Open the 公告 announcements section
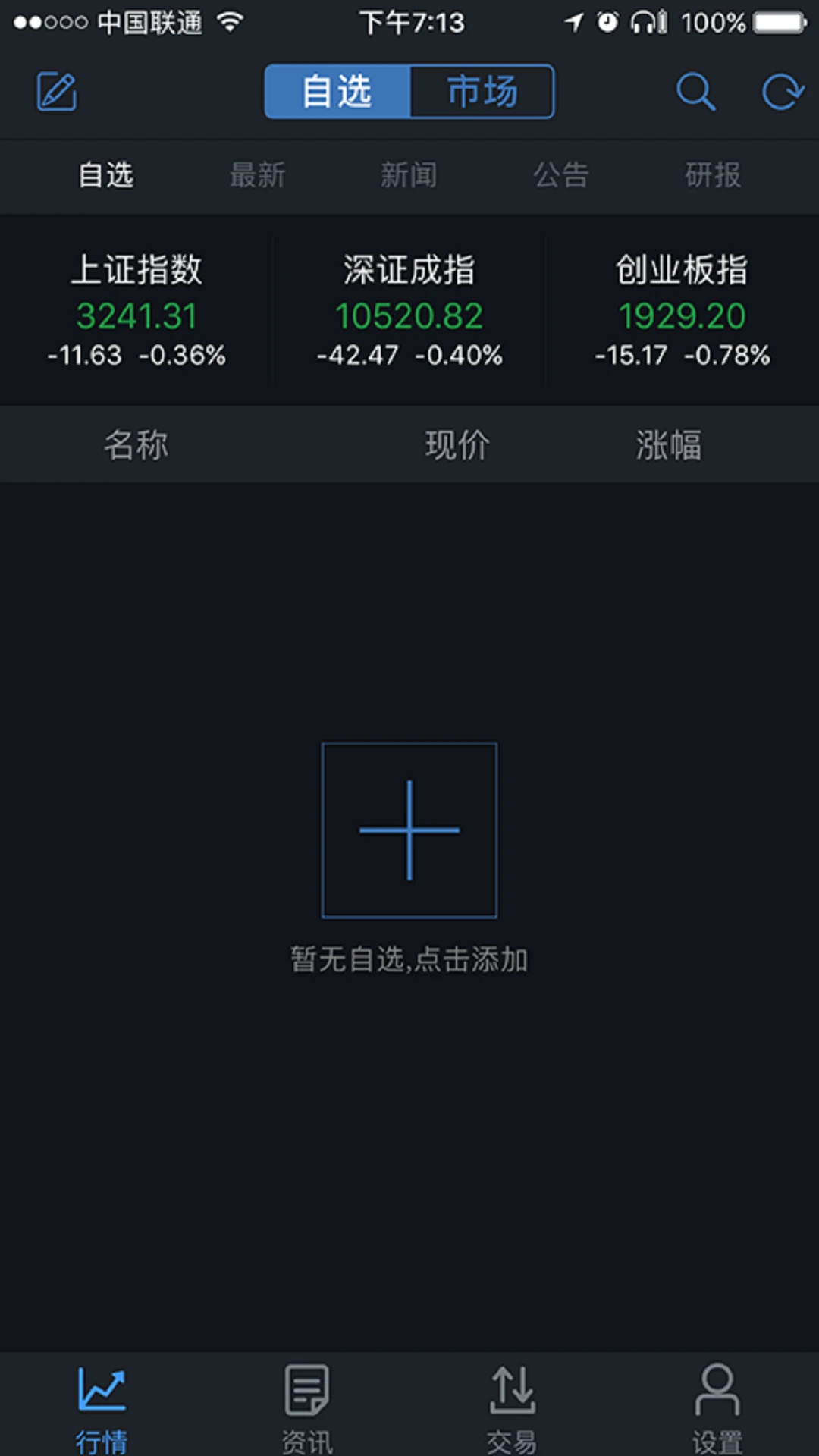 (562, 174)
